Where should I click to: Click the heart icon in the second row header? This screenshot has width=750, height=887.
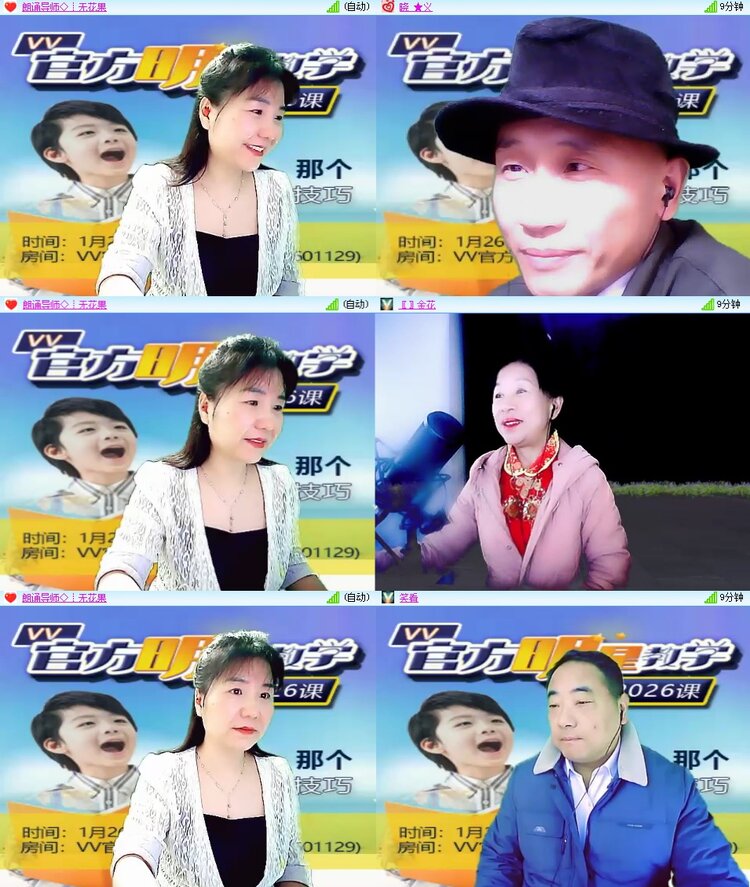point(9,305)
